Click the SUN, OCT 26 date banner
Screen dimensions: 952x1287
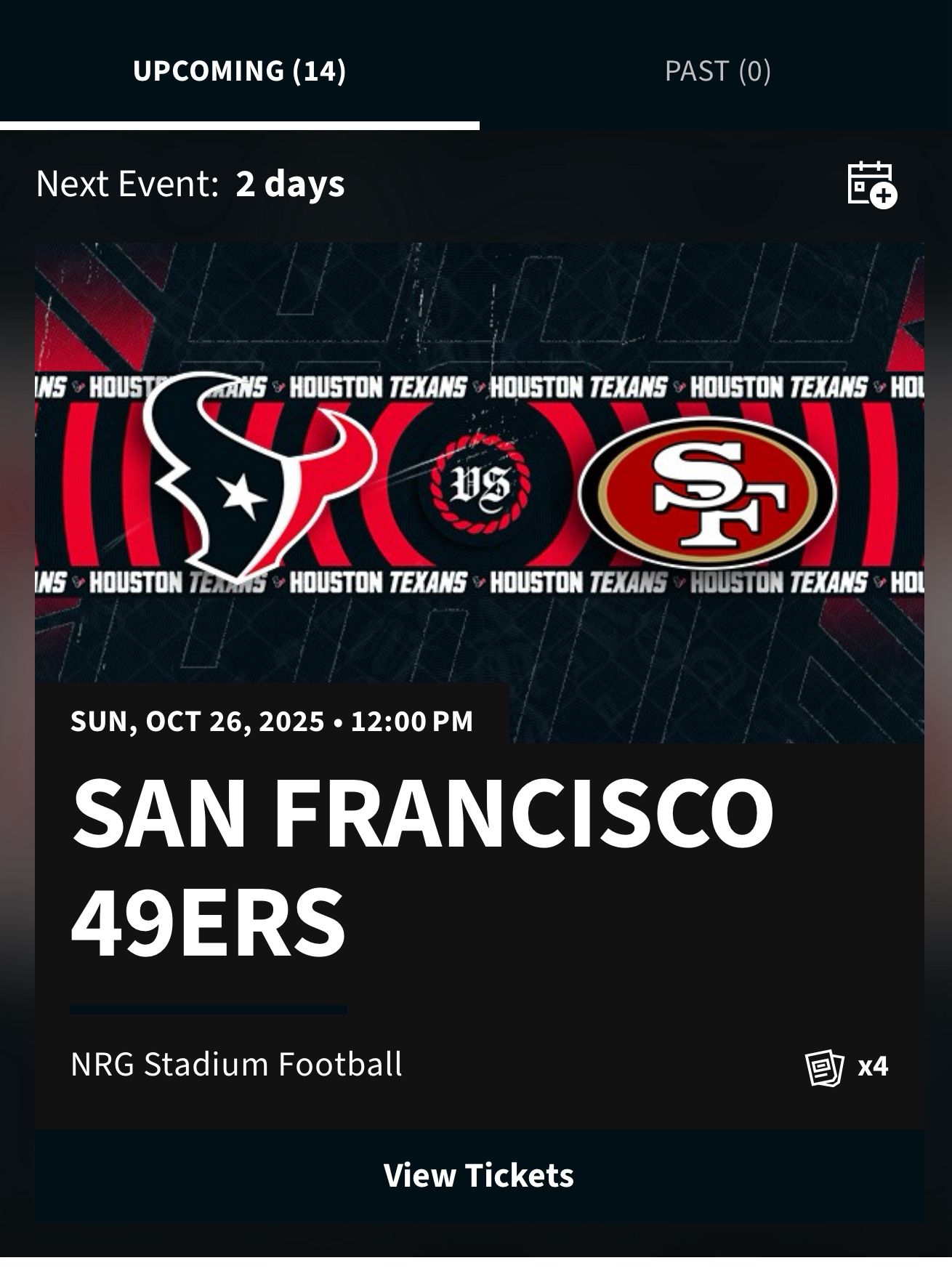[273, 720]
